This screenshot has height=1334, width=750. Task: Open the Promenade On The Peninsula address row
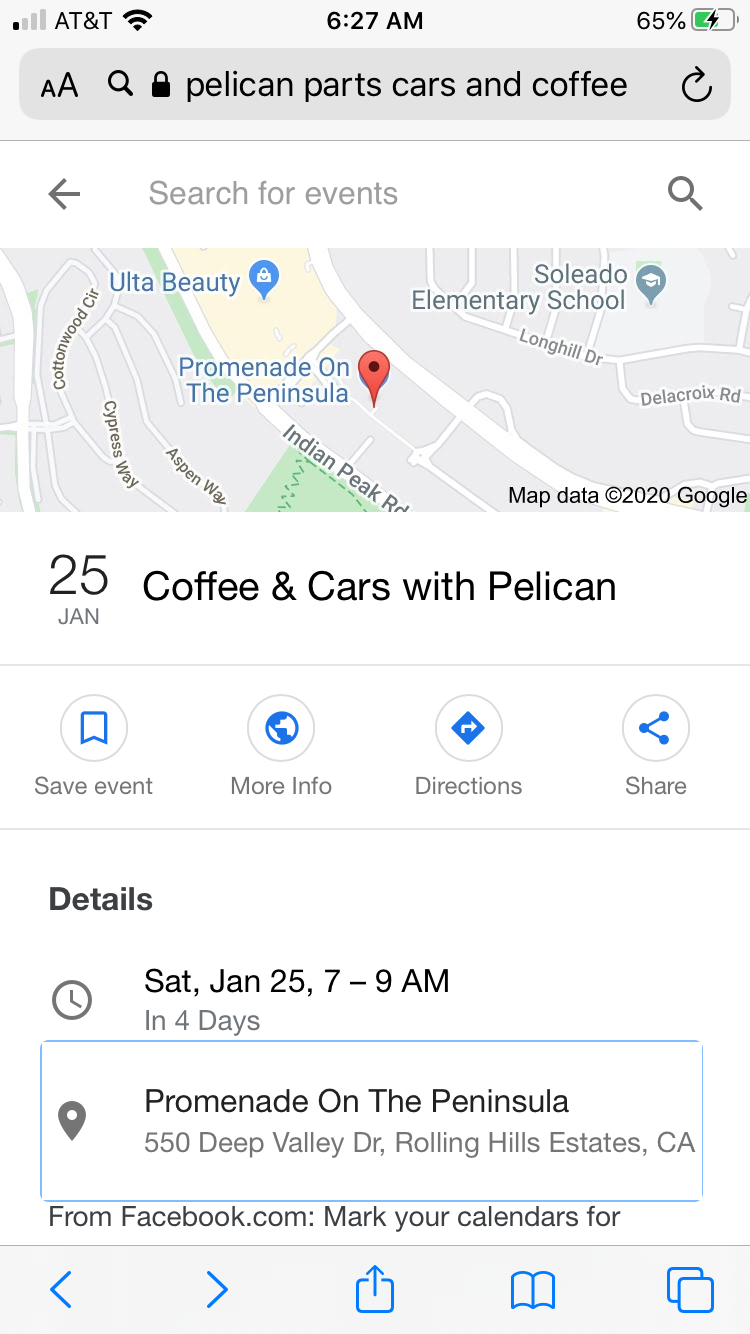pyautogui.click(x=371, y=1120)
